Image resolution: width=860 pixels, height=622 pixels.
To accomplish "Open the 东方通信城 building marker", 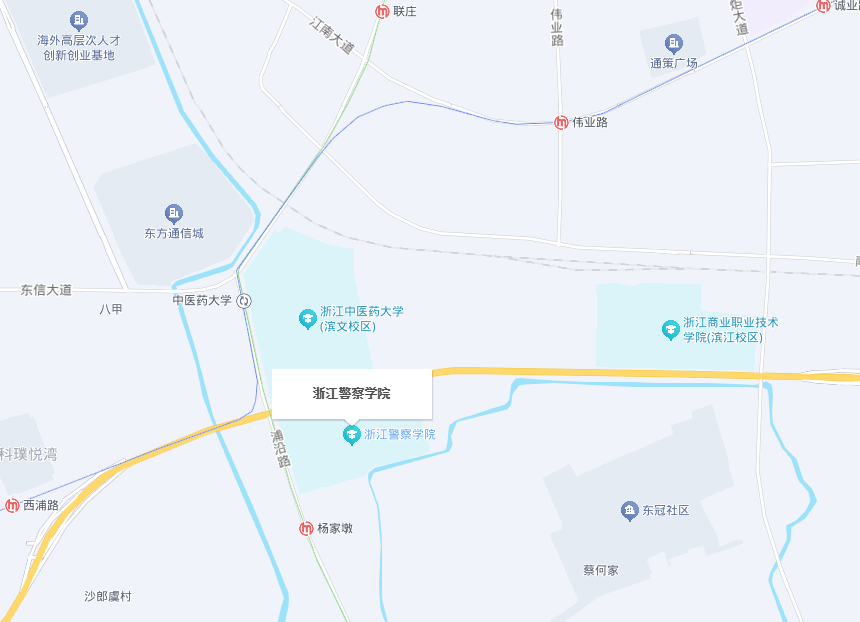I will (x=173, y=213).
